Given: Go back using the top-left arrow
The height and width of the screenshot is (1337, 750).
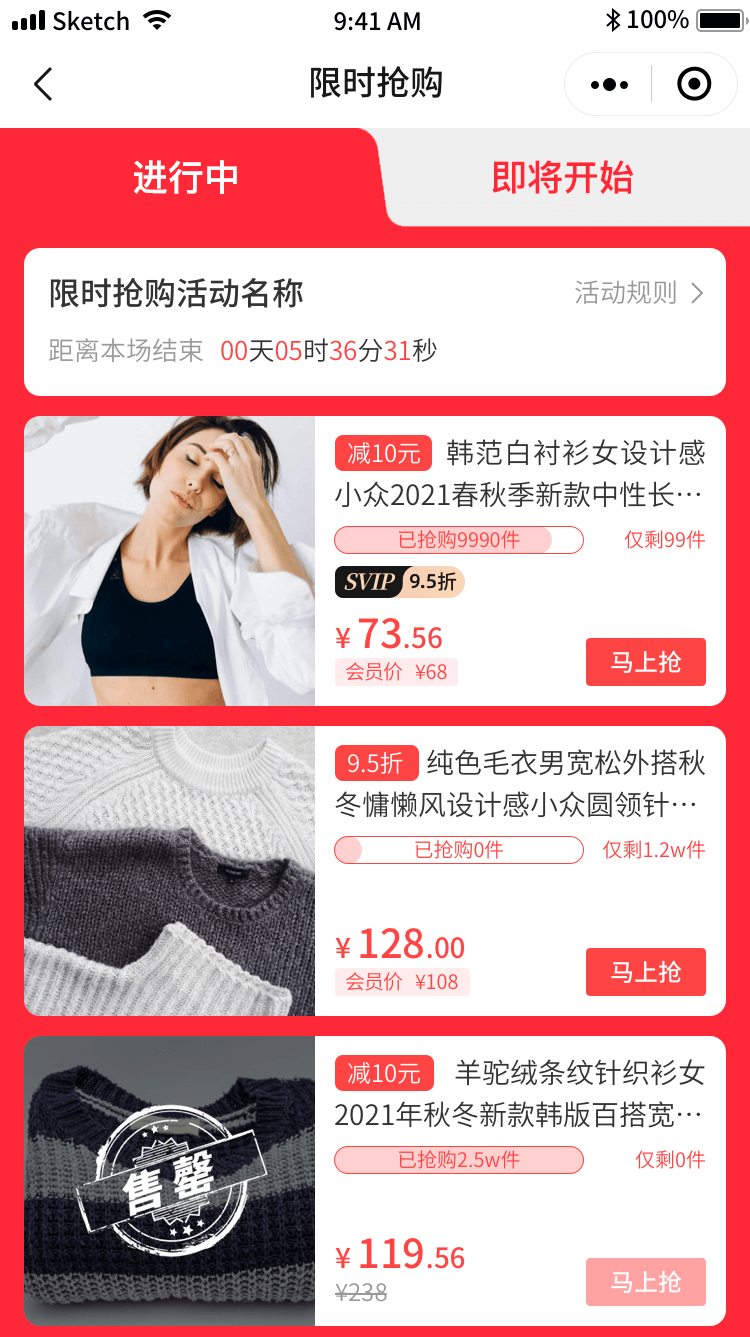Looking at the screenshot, I should click(x=43, y=84).
